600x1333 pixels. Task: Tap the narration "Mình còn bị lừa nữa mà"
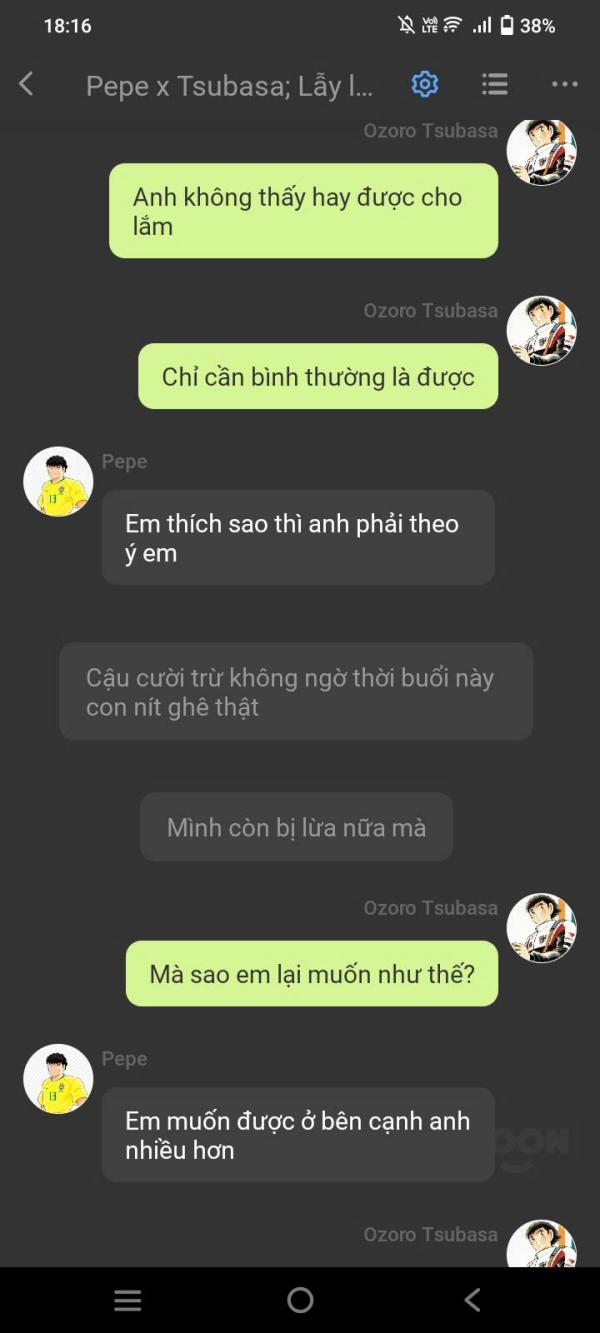[296, 827]
